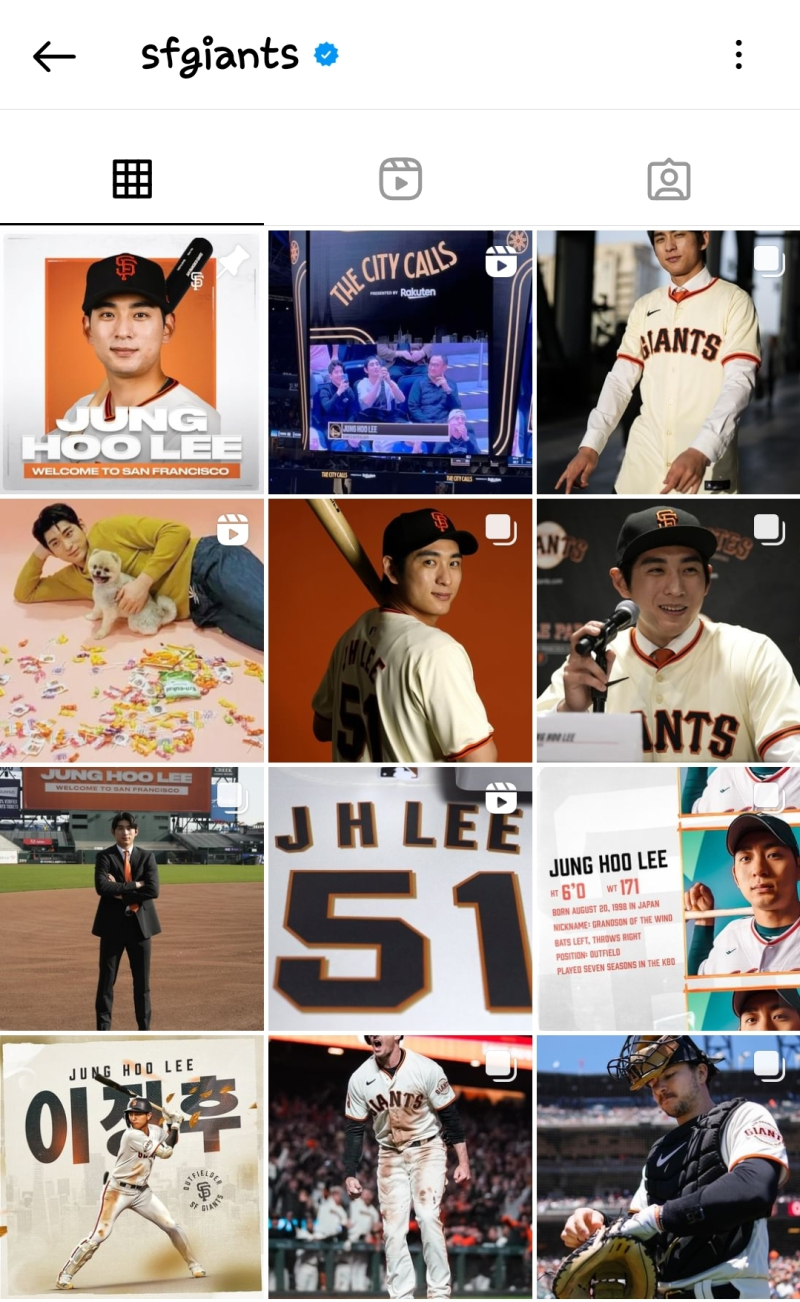Switch to the Reels tab
800x1302 pixels.
pyautogui.click(x=400, y=179)
